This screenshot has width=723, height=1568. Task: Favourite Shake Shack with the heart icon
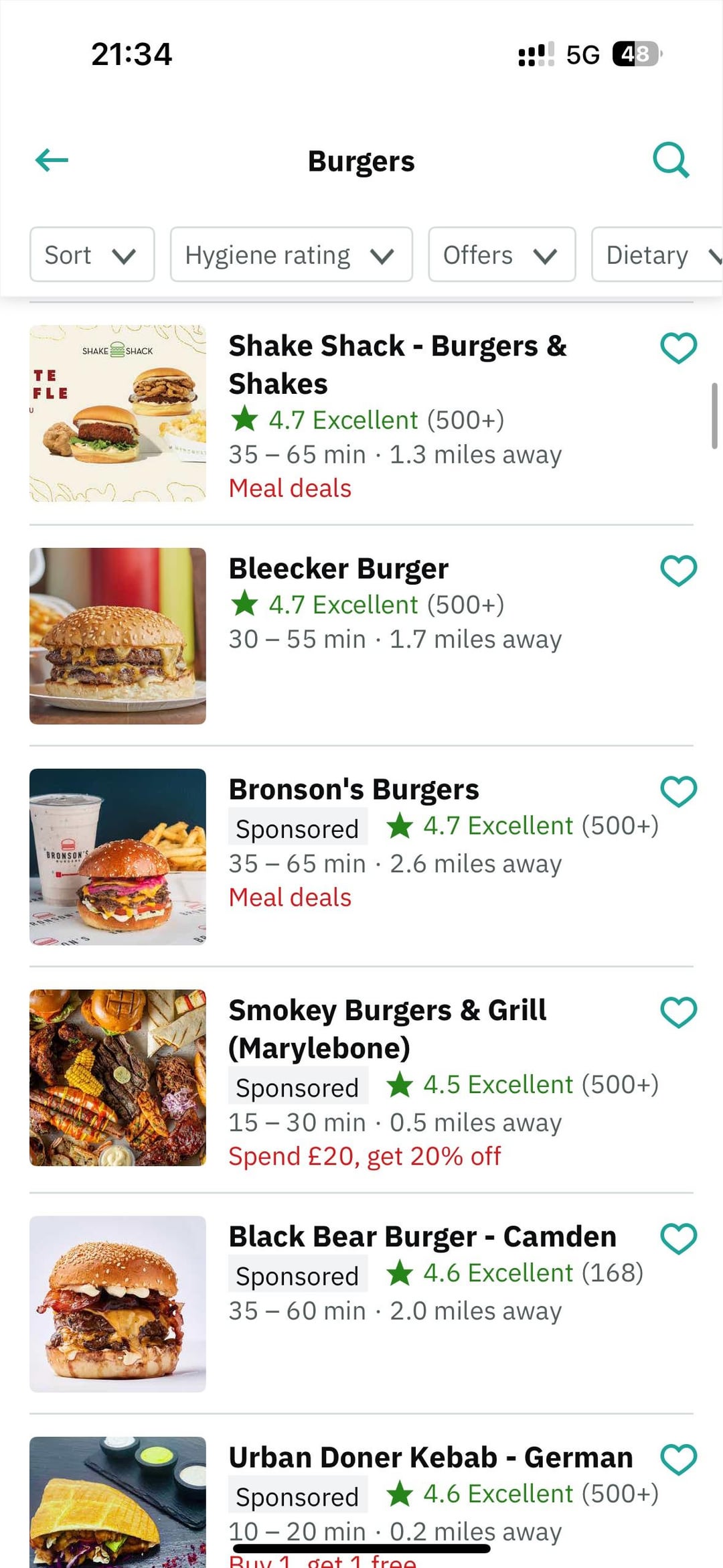678,348
